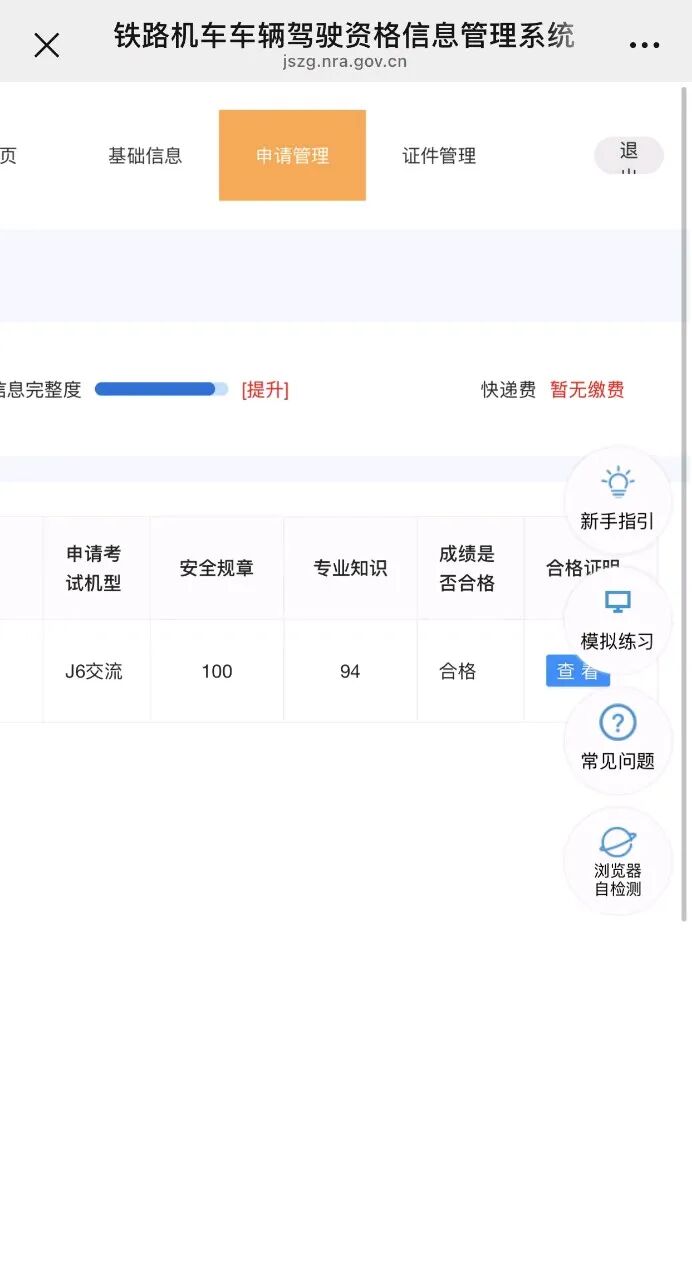Tap the 退出 logout button
The width and height of the screenshot is (692, 1280).
coord(629,156)
